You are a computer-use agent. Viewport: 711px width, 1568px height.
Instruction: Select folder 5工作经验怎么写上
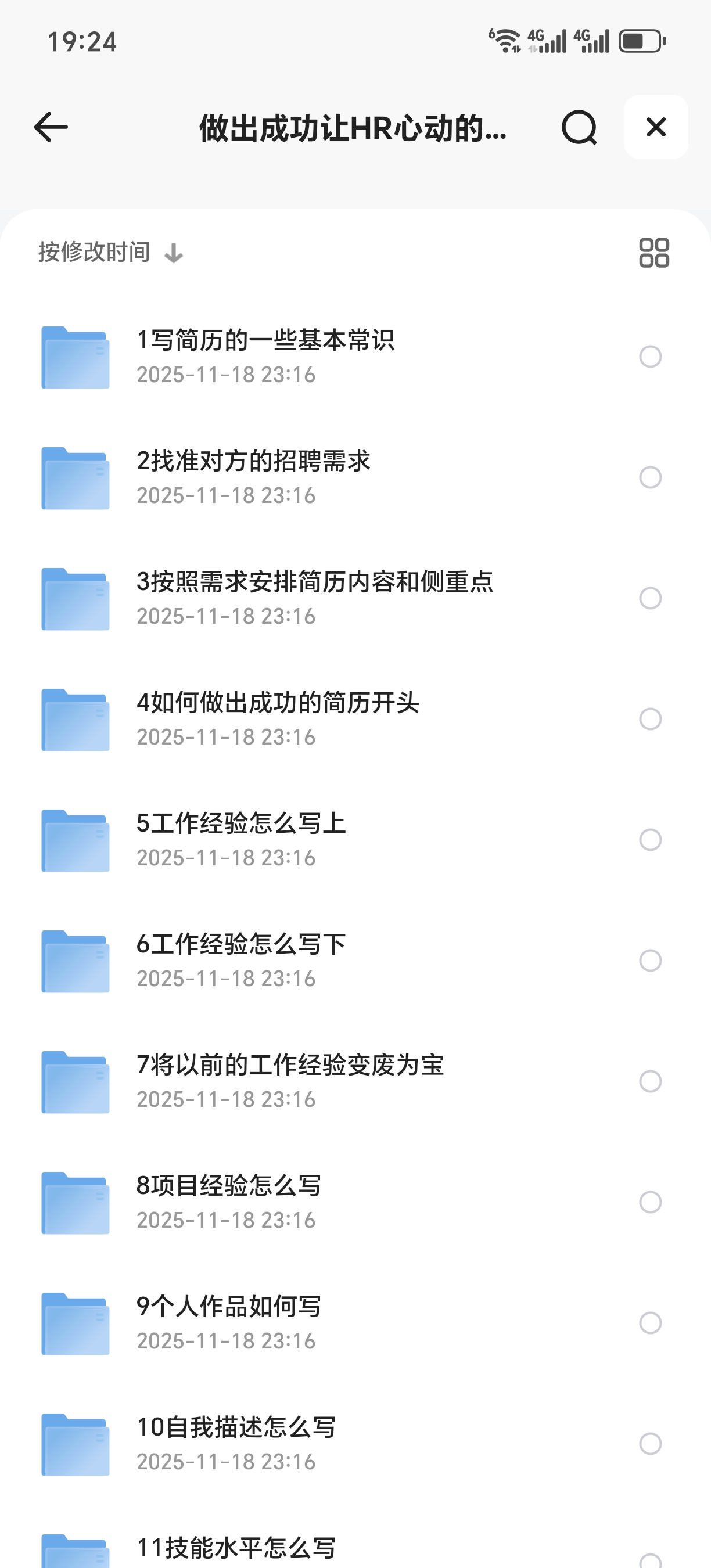[650, 839]
